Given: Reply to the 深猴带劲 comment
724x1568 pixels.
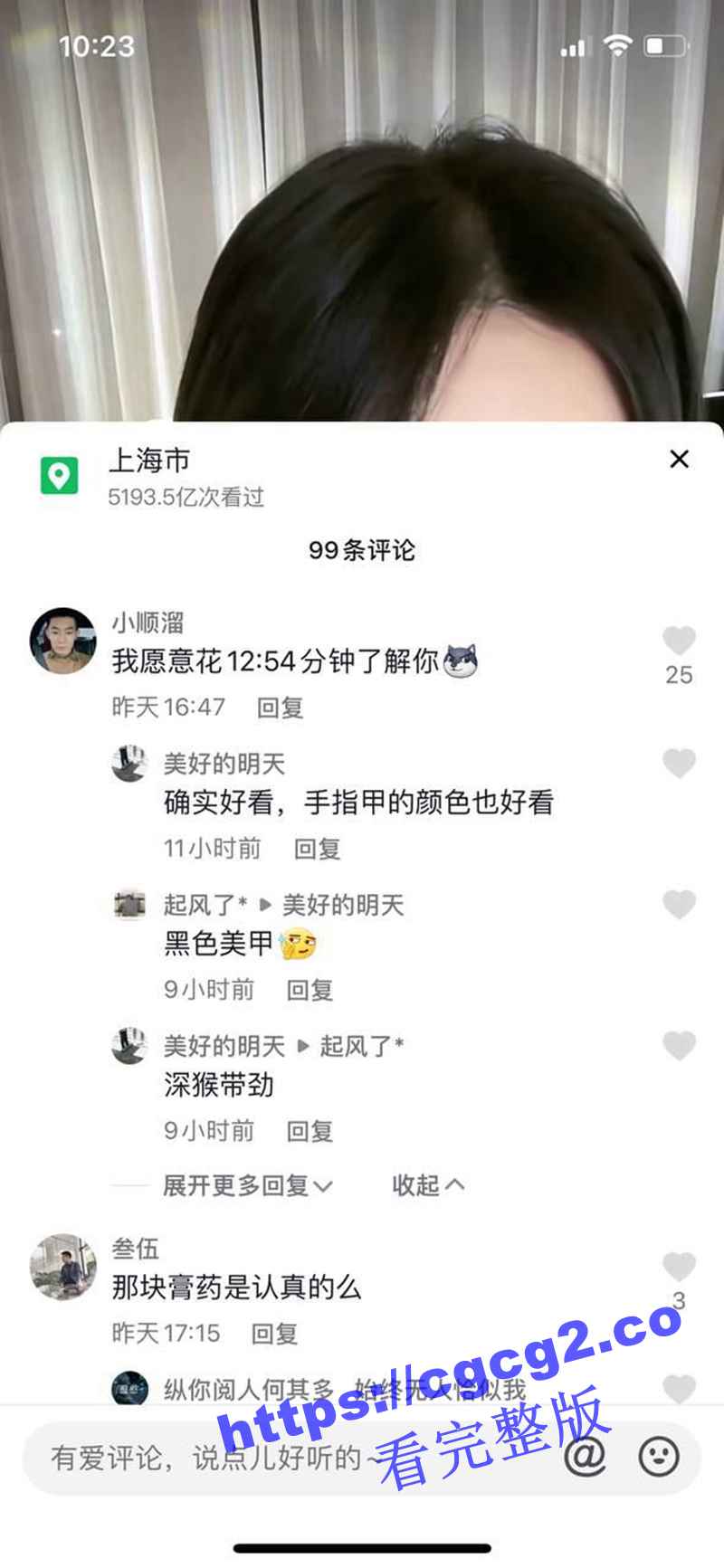Looking at the screenshot, I should [x=310, y=1131].
